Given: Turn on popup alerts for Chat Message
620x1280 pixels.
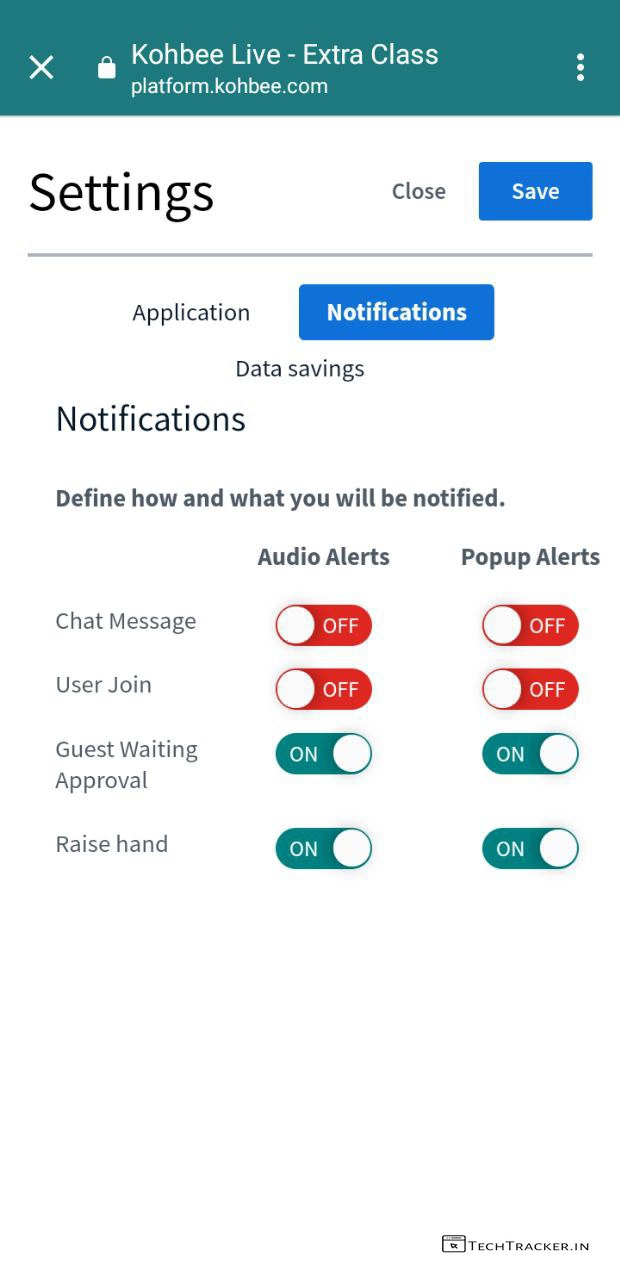Looking at the screenshot, I should 530,626.
